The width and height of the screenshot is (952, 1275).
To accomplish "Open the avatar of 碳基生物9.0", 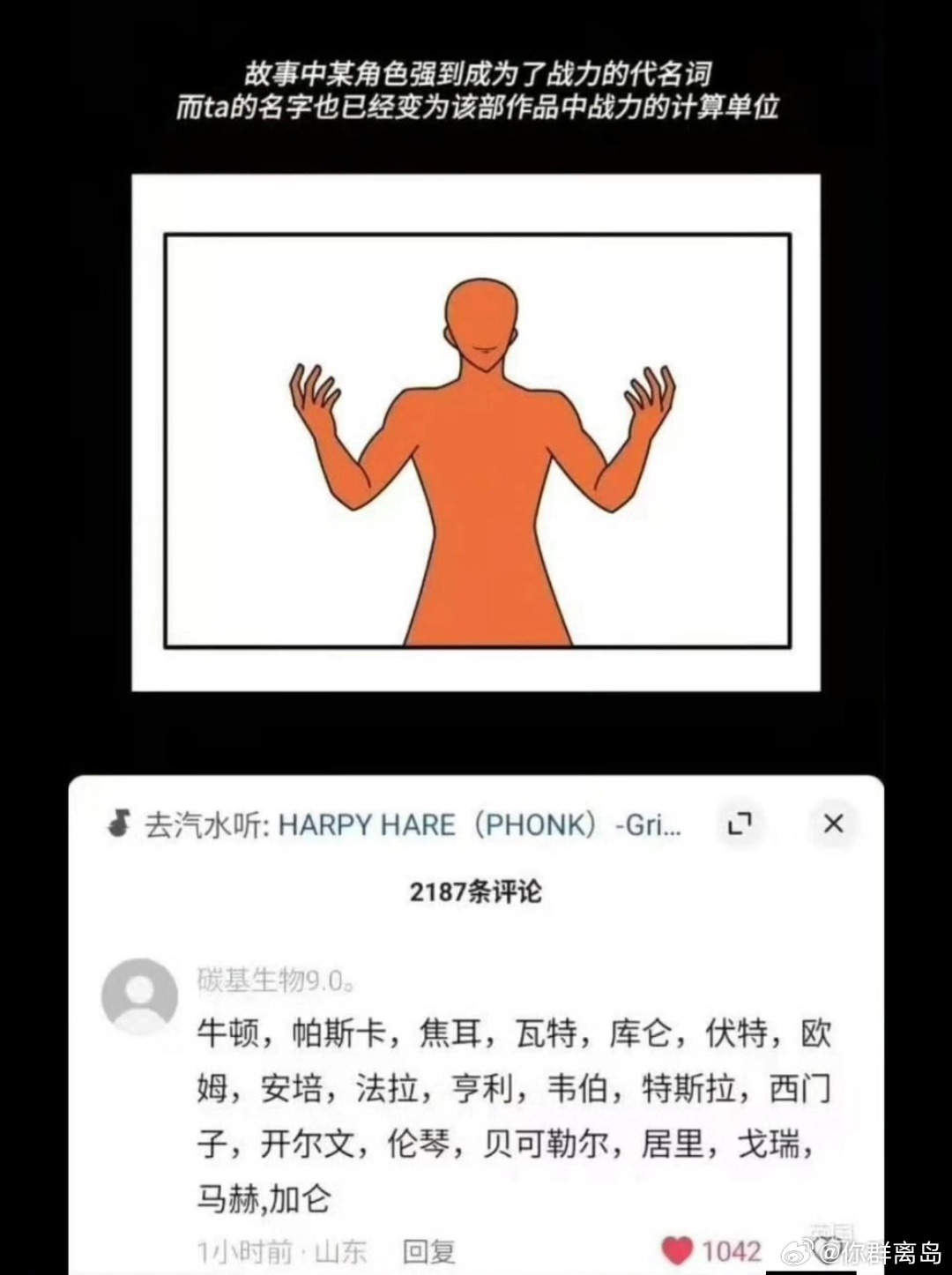I will pos(139,996).
